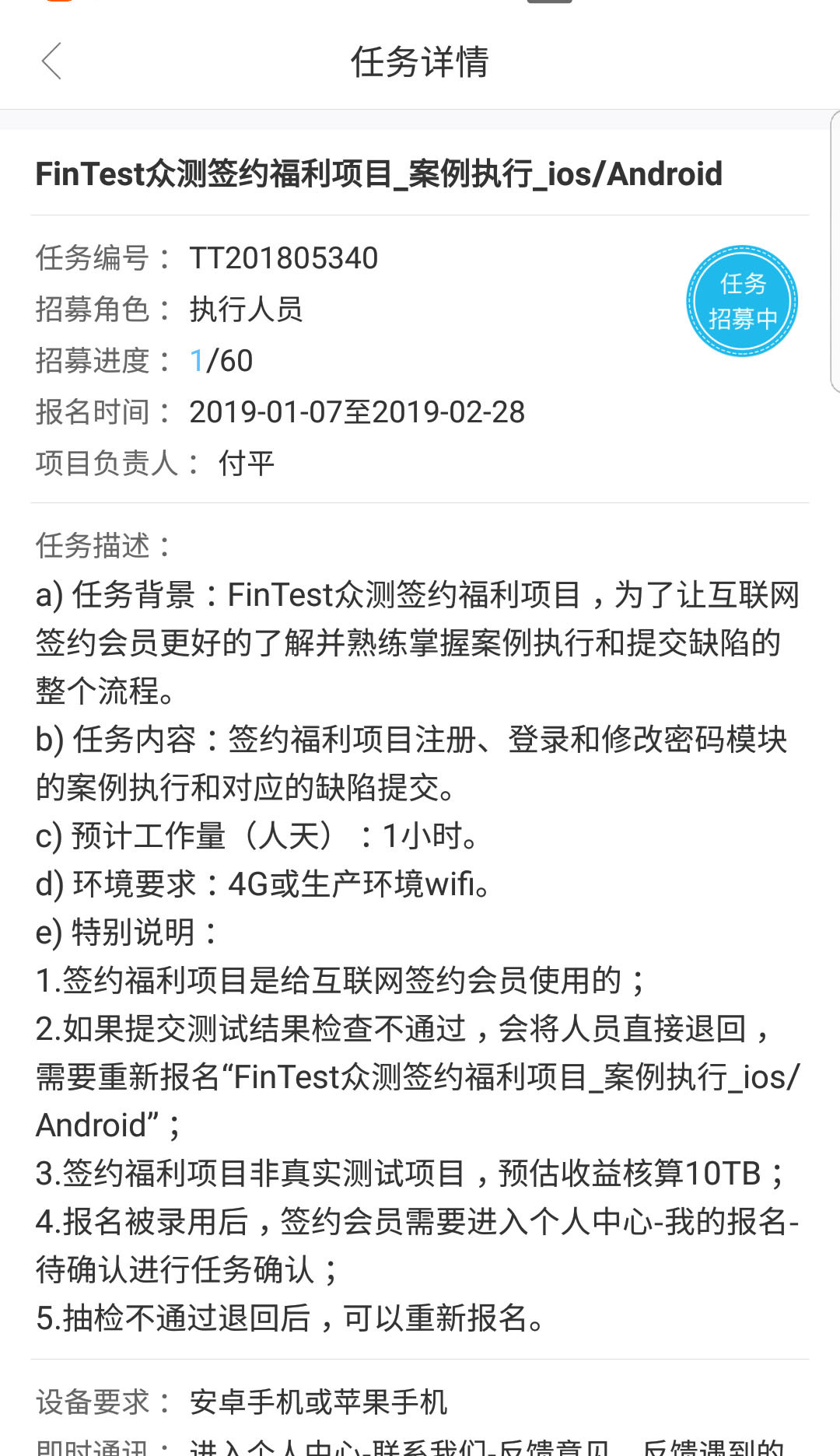Tap the blue recruitment badge beside task info
The width and height of the screenshot is (840, 1456).
point(742,302)
